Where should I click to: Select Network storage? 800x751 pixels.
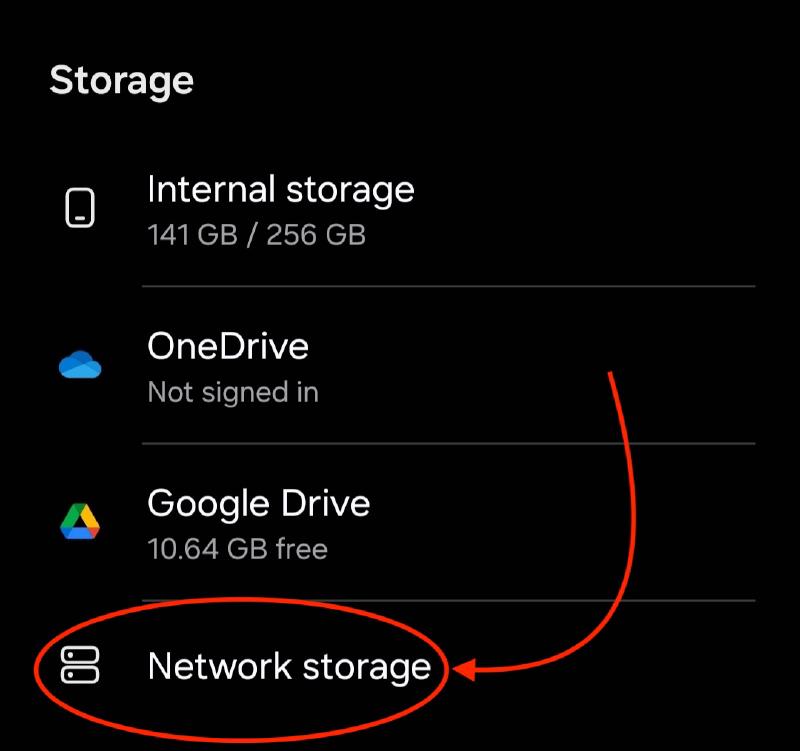coord(288,666)
